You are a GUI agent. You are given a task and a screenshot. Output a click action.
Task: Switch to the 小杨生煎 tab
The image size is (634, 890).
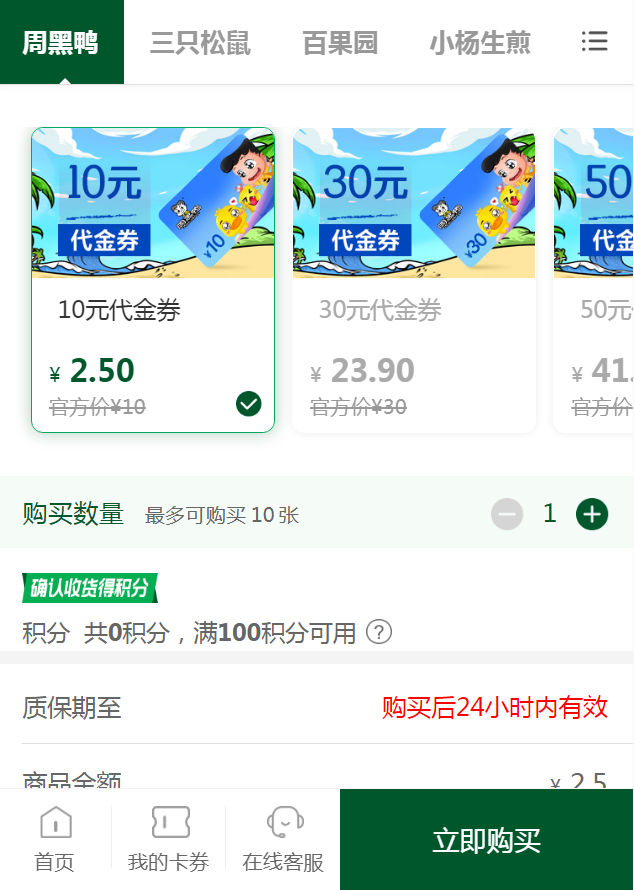pyautogui.click(x=480, y=43)
